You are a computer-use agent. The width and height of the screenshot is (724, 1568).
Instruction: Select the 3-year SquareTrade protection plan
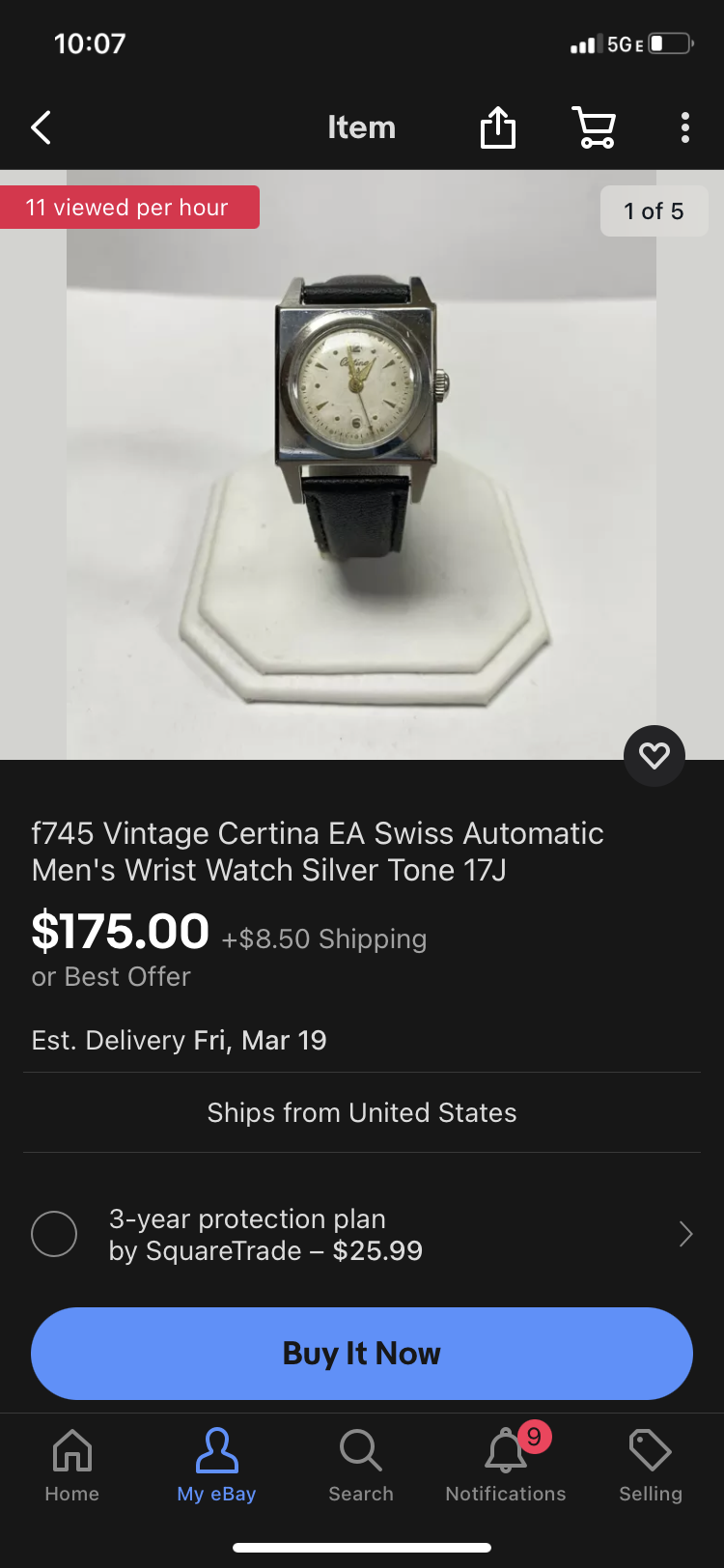coord(54,1234)
